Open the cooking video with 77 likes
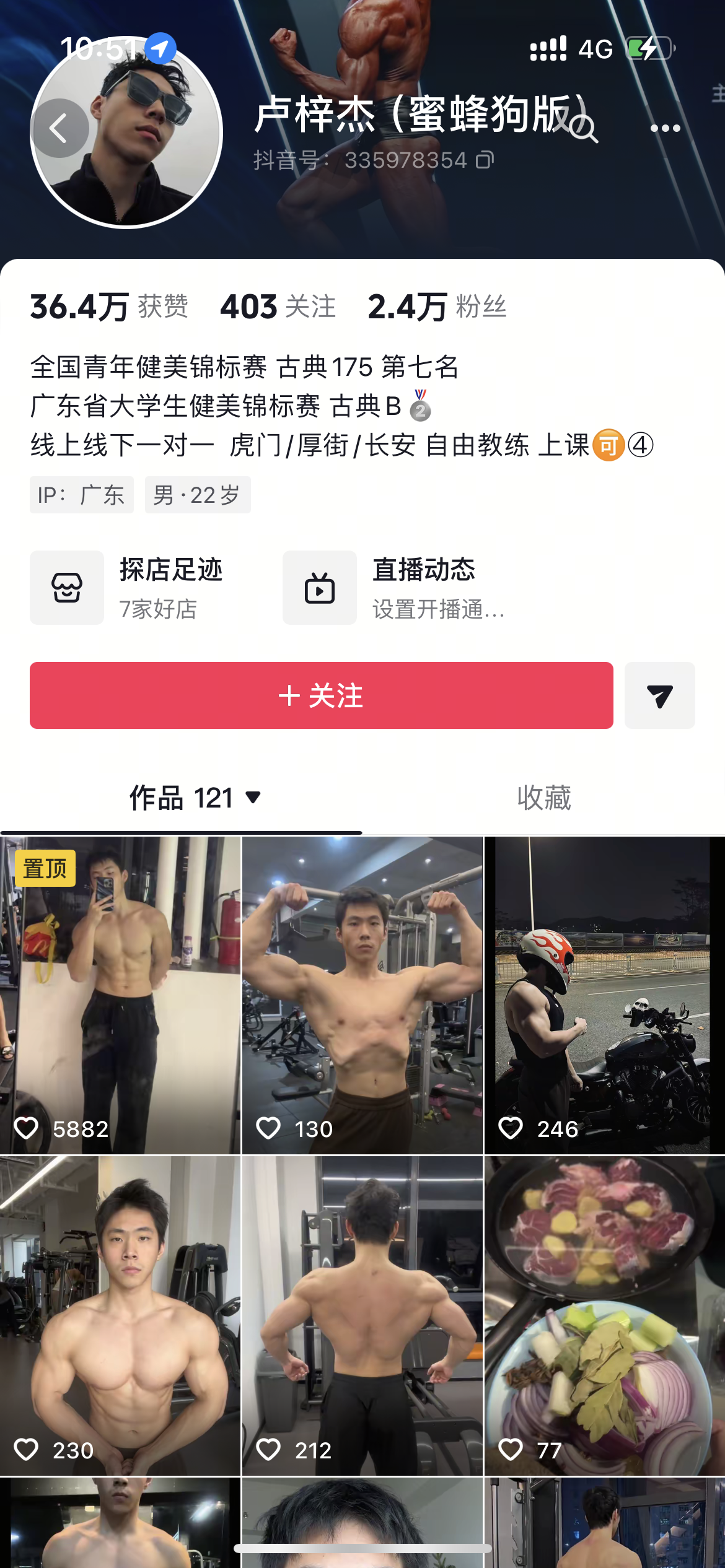Image resolution: width=725 pixels, height=1568 pixels. pos(604,1315)
